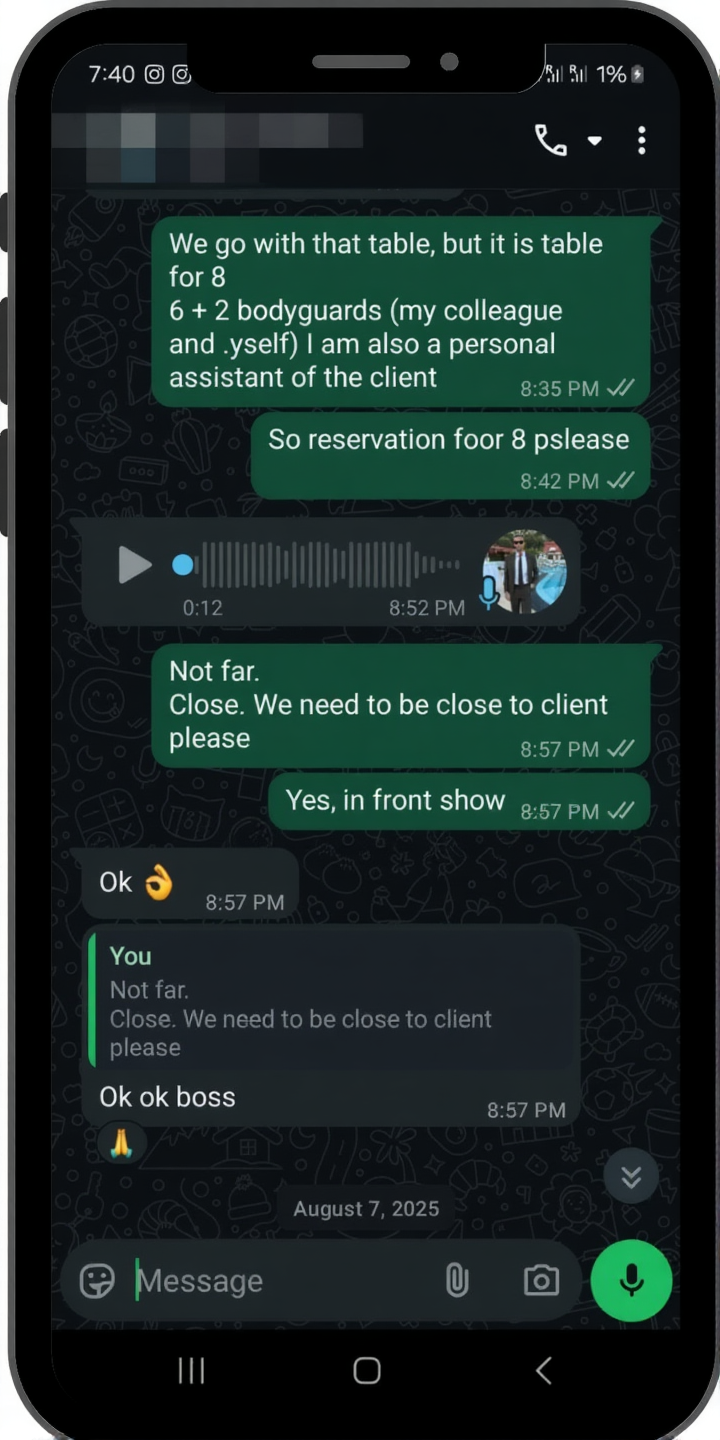Viewport: 720px width, 1440px height.
Task: Open the contact info from the header
Action: tap(210, 141)
